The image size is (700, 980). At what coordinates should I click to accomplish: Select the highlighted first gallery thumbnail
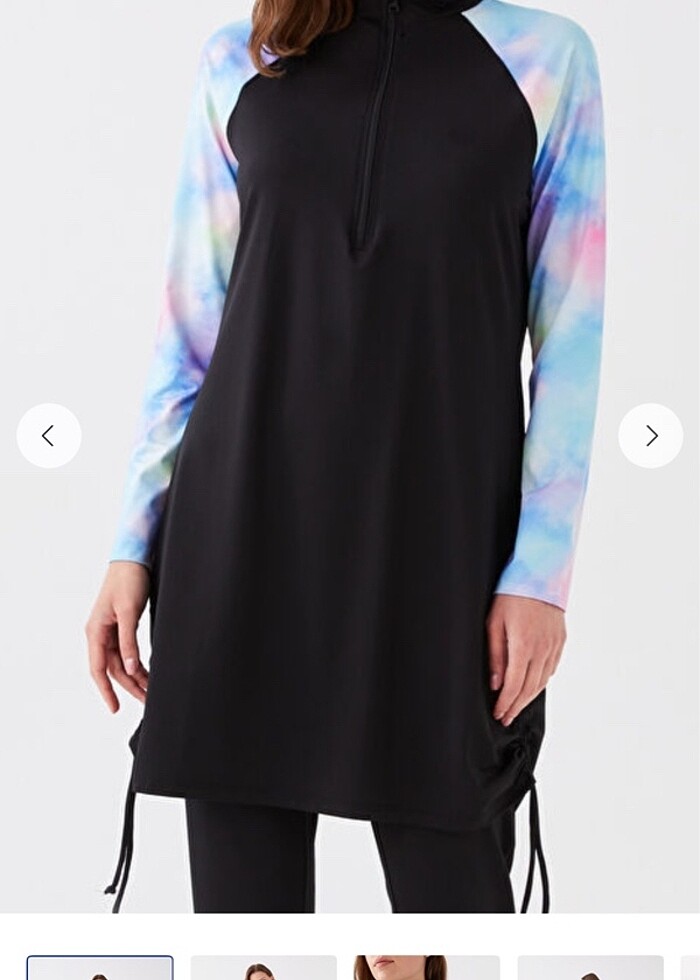point(100,968)
